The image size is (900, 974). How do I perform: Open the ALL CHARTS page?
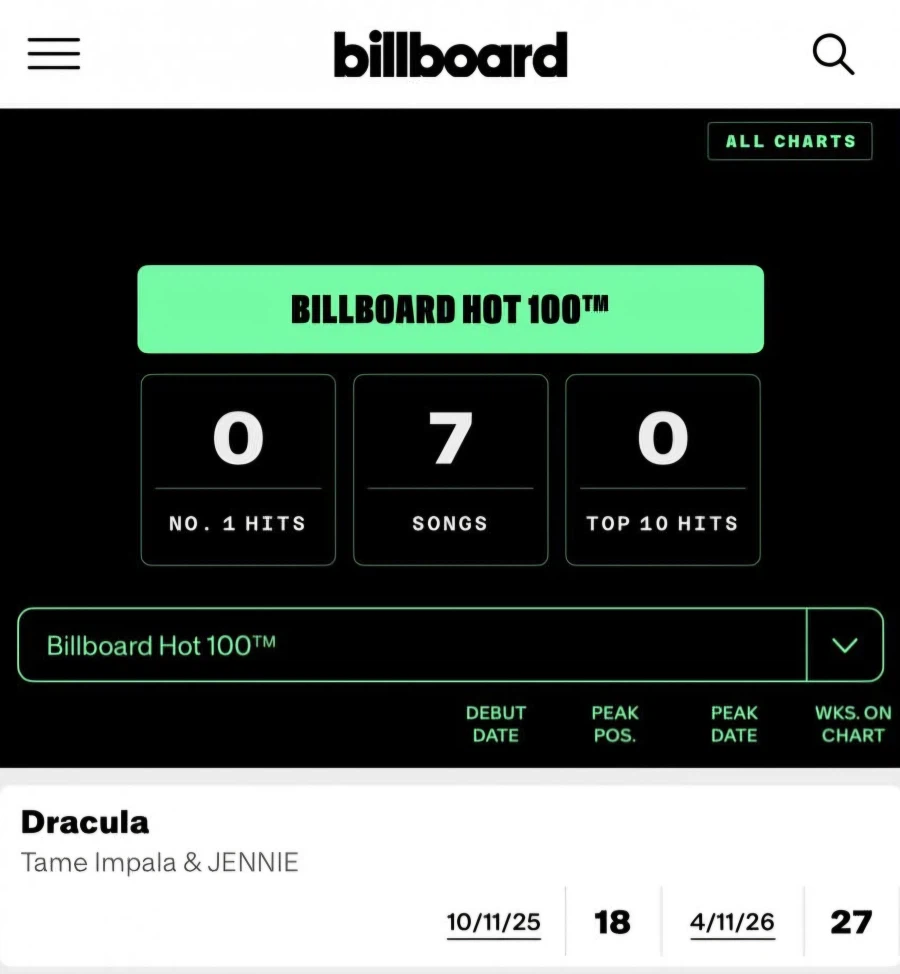point(790,141)
